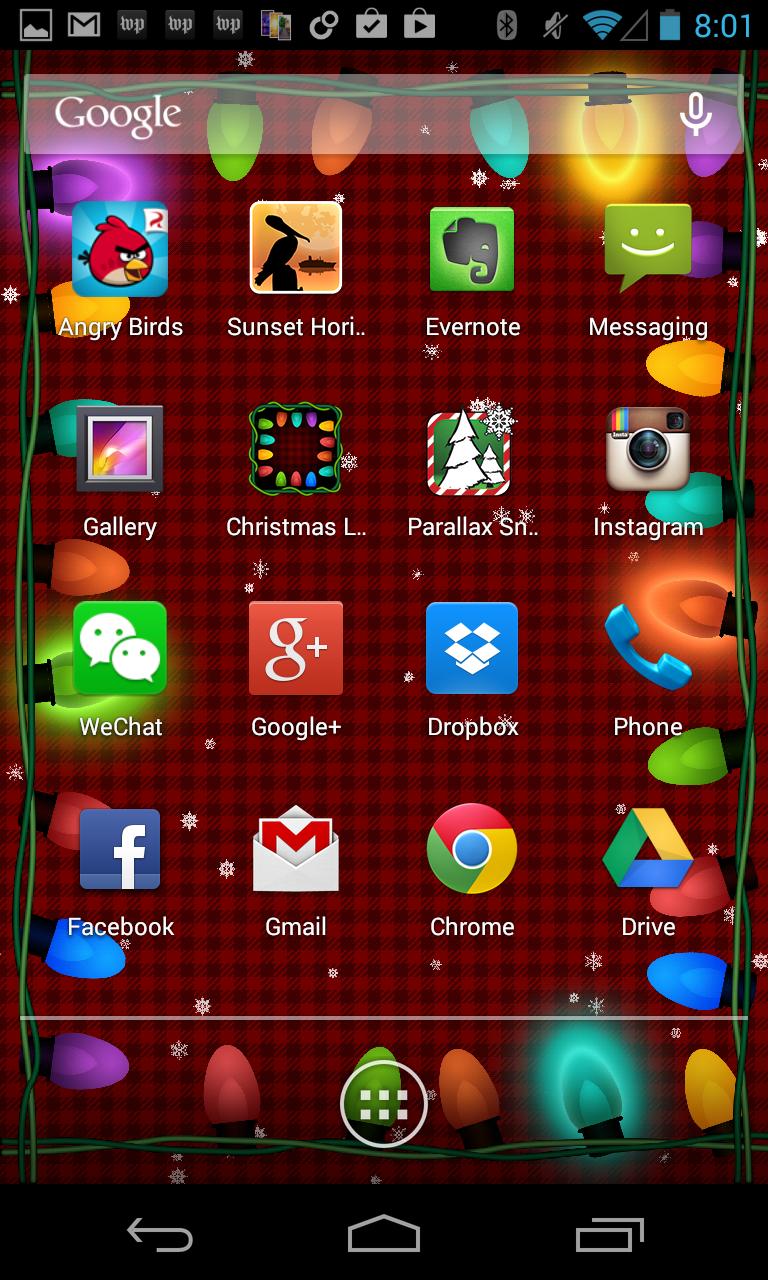Launch Dropbox
This screenshot has width=768, height=1280.
pyautogui.click(x=472, y=648)
